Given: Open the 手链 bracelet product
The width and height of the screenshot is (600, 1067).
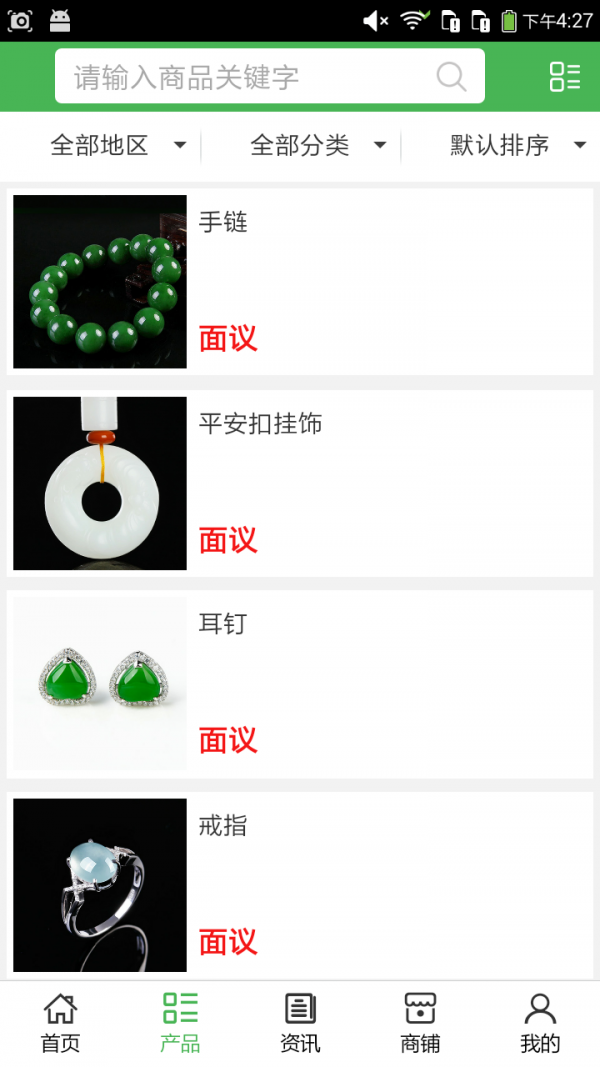Looking at the screenshot, I should [300, 281].
